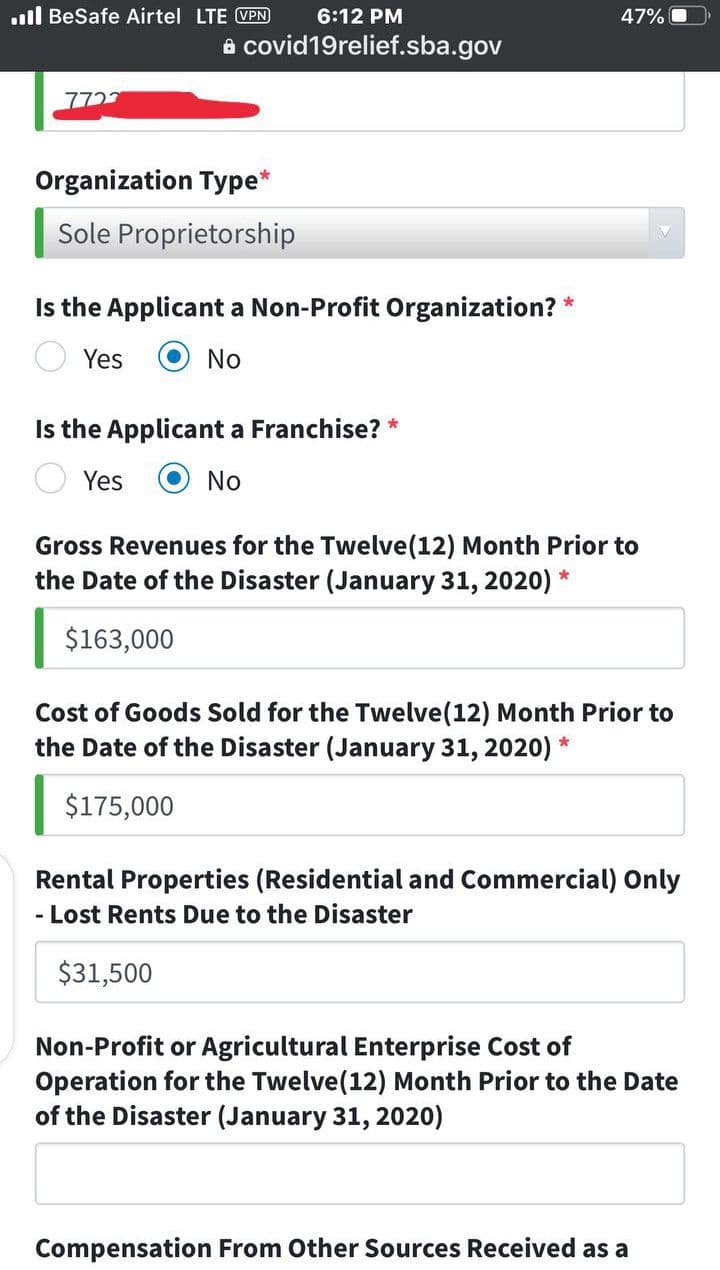The image size is (720, 1270).
Task: Select No for Non-Profit Organization
Action: tap(174, 358)
